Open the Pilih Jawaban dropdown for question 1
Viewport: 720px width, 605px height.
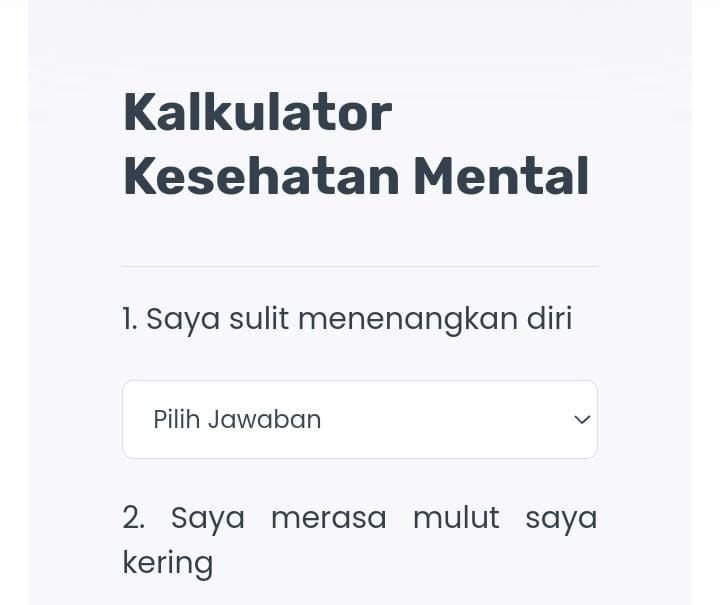pyautogui.click(x=360, y=419)
